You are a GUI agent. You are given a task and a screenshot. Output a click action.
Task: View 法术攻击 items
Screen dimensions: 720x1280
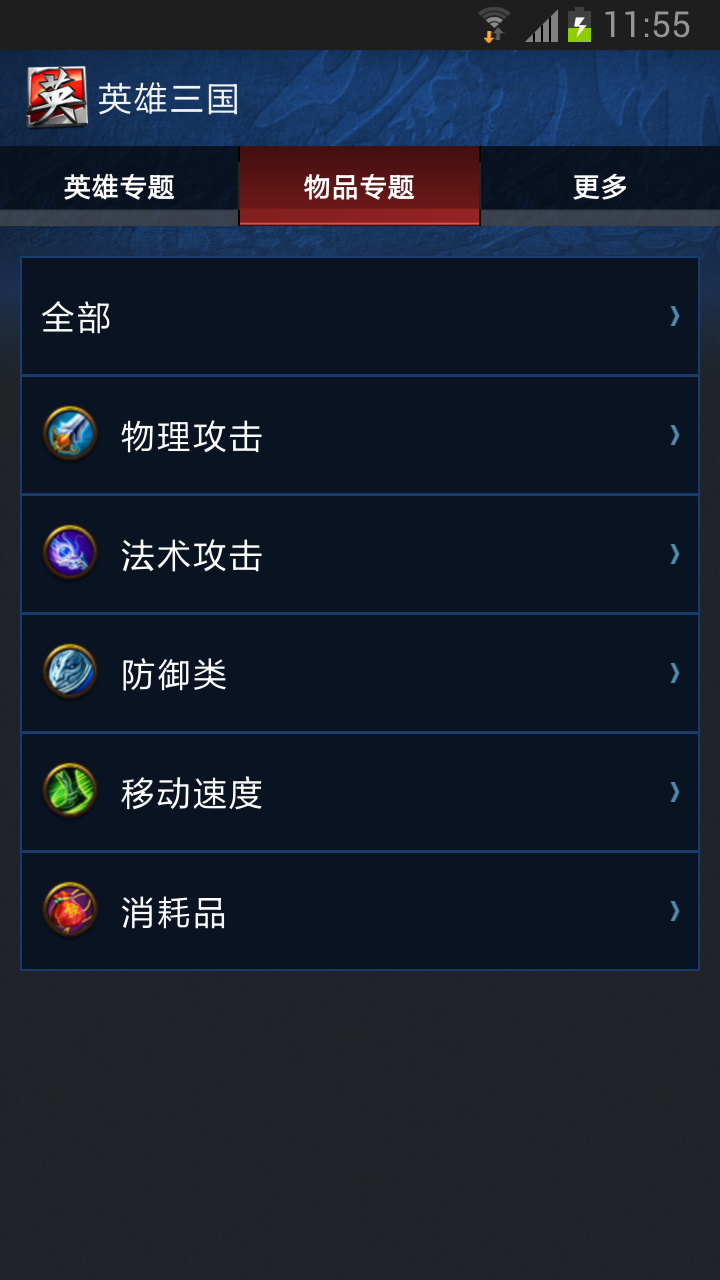[x=360, y=555]
